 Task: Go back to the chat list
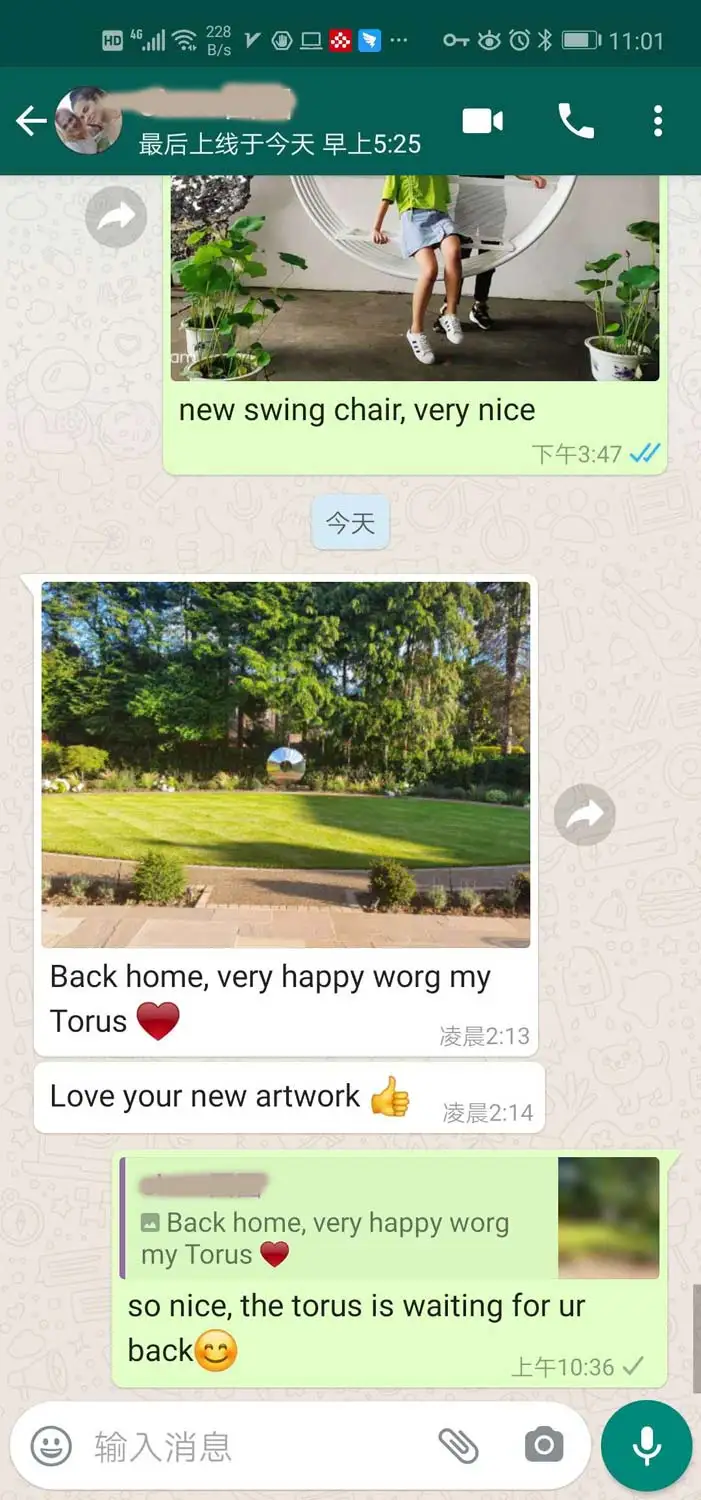[31, 122]
